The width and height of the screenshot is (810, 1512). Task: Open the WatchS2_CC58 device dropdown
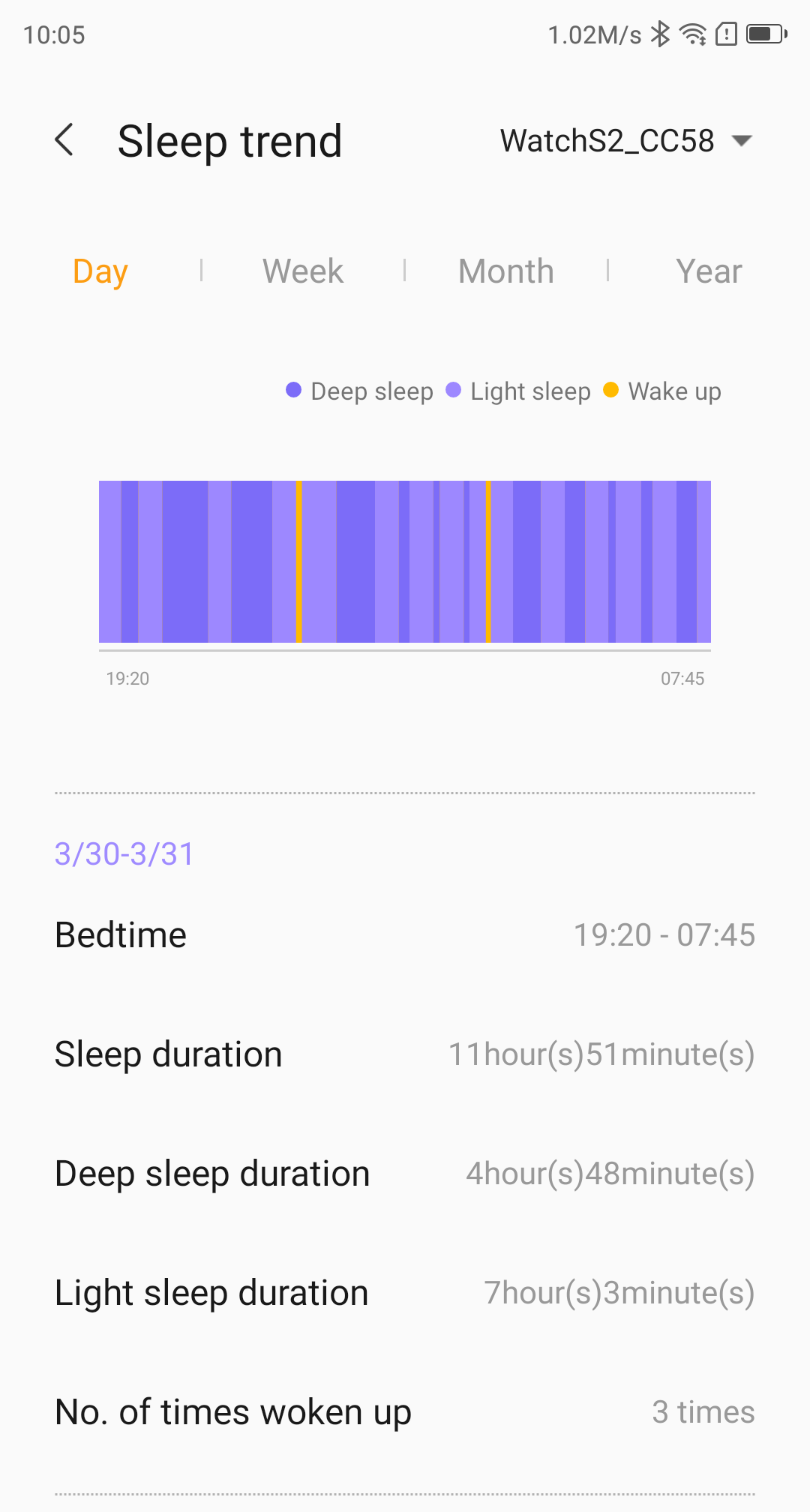click(x=625, y=141)
